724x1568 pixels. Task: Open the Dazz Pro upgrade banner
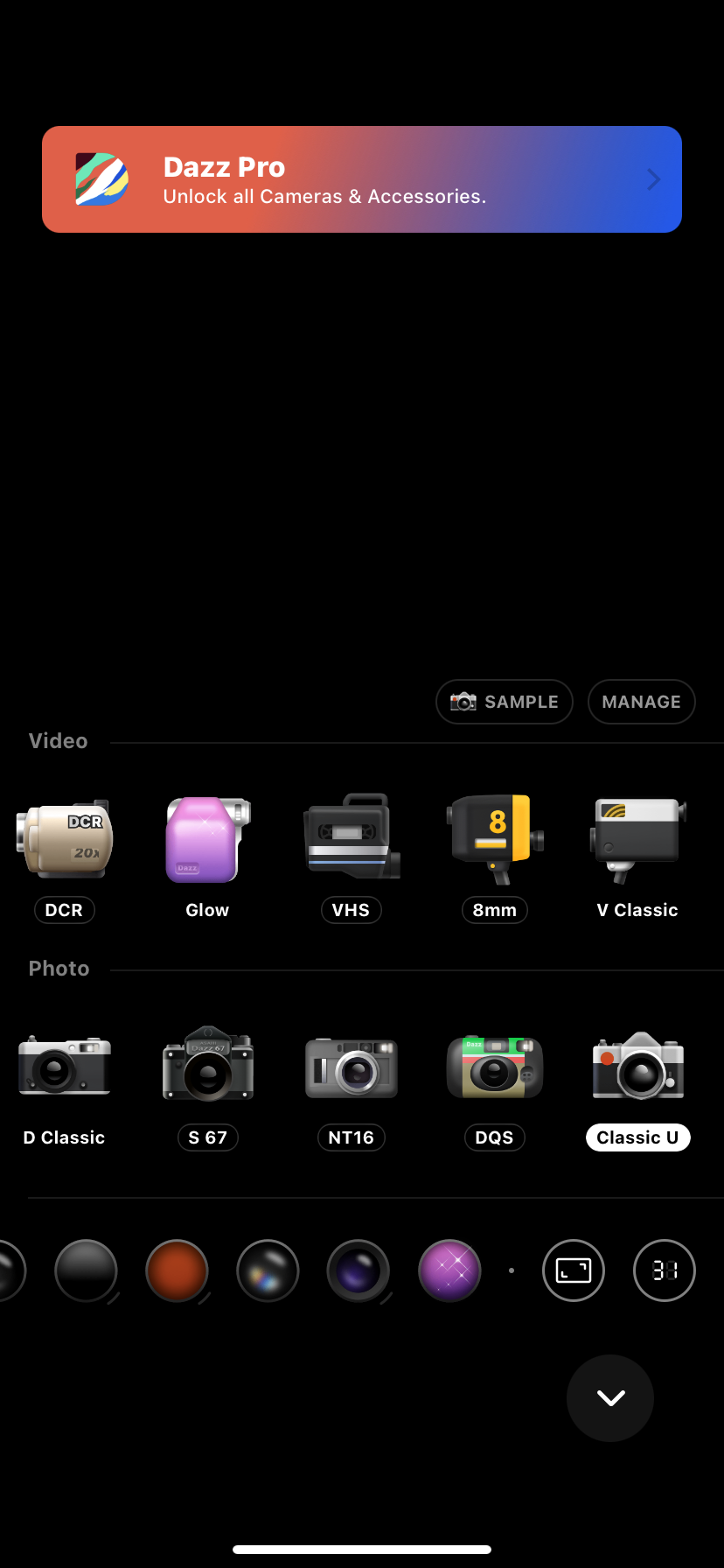pyautogui.click(x=361, y=179)
